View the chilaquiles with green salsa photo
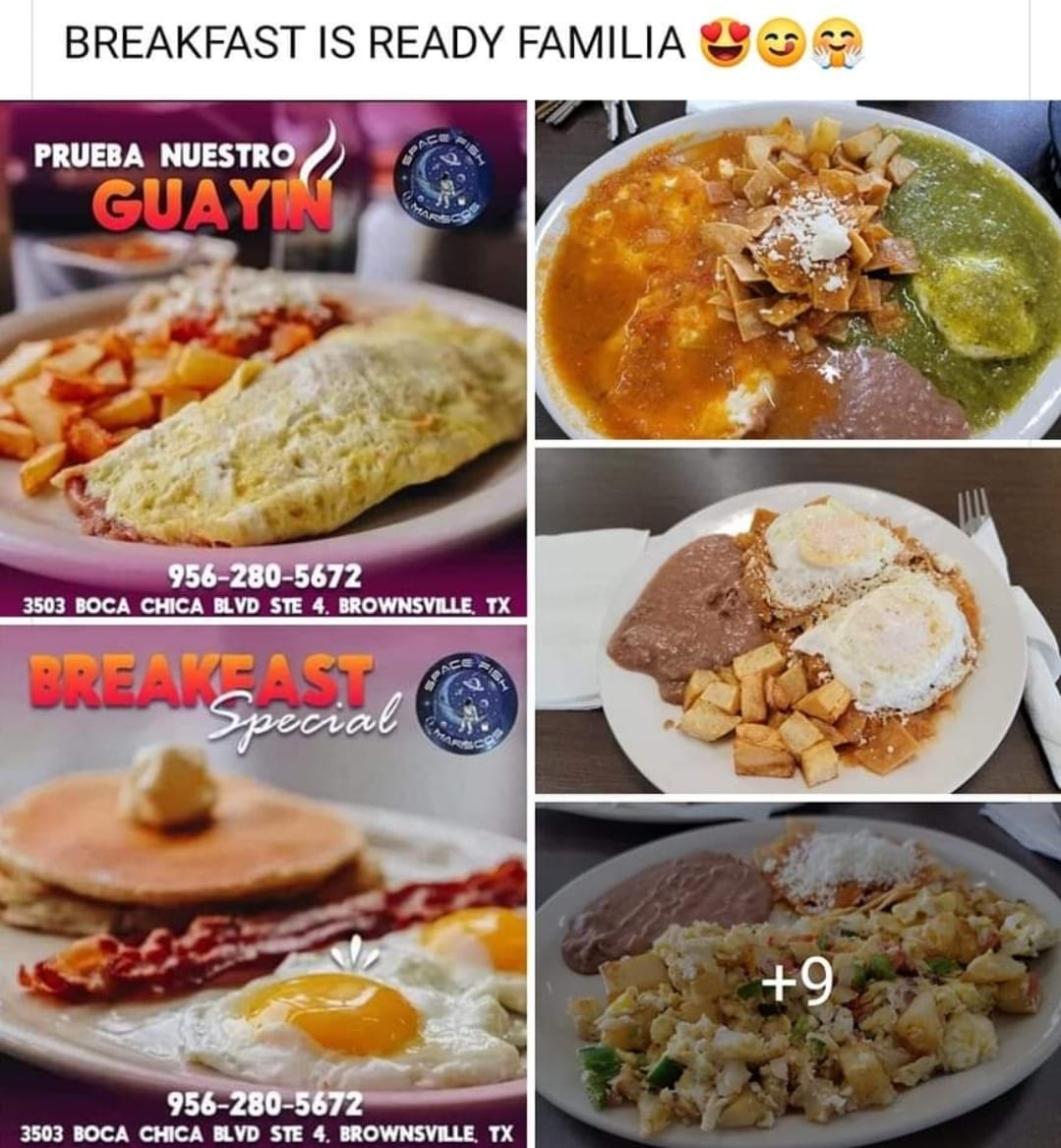The image size is (1061, 1148). (x=798, y=271)
